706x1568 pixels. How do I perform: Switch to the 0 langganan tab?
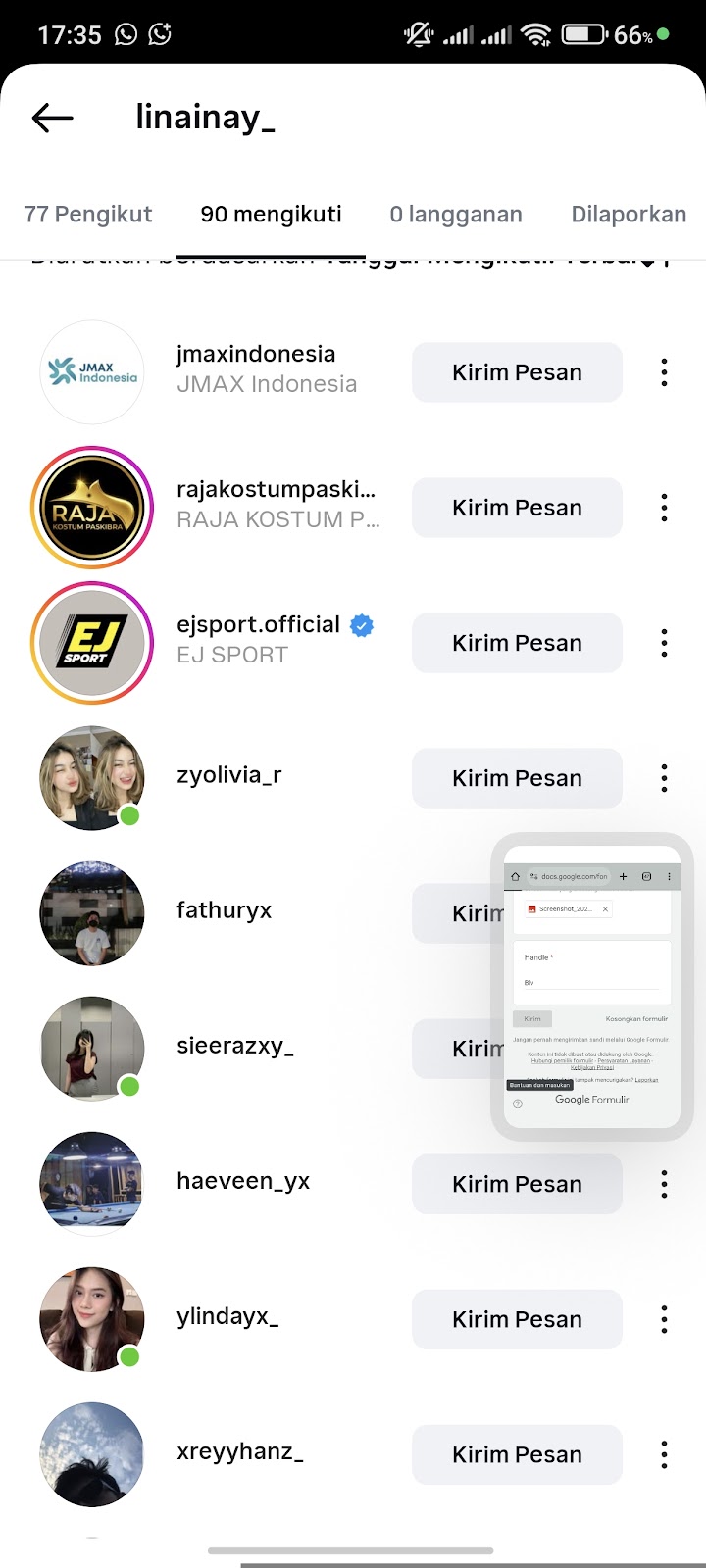click(456, 215)
